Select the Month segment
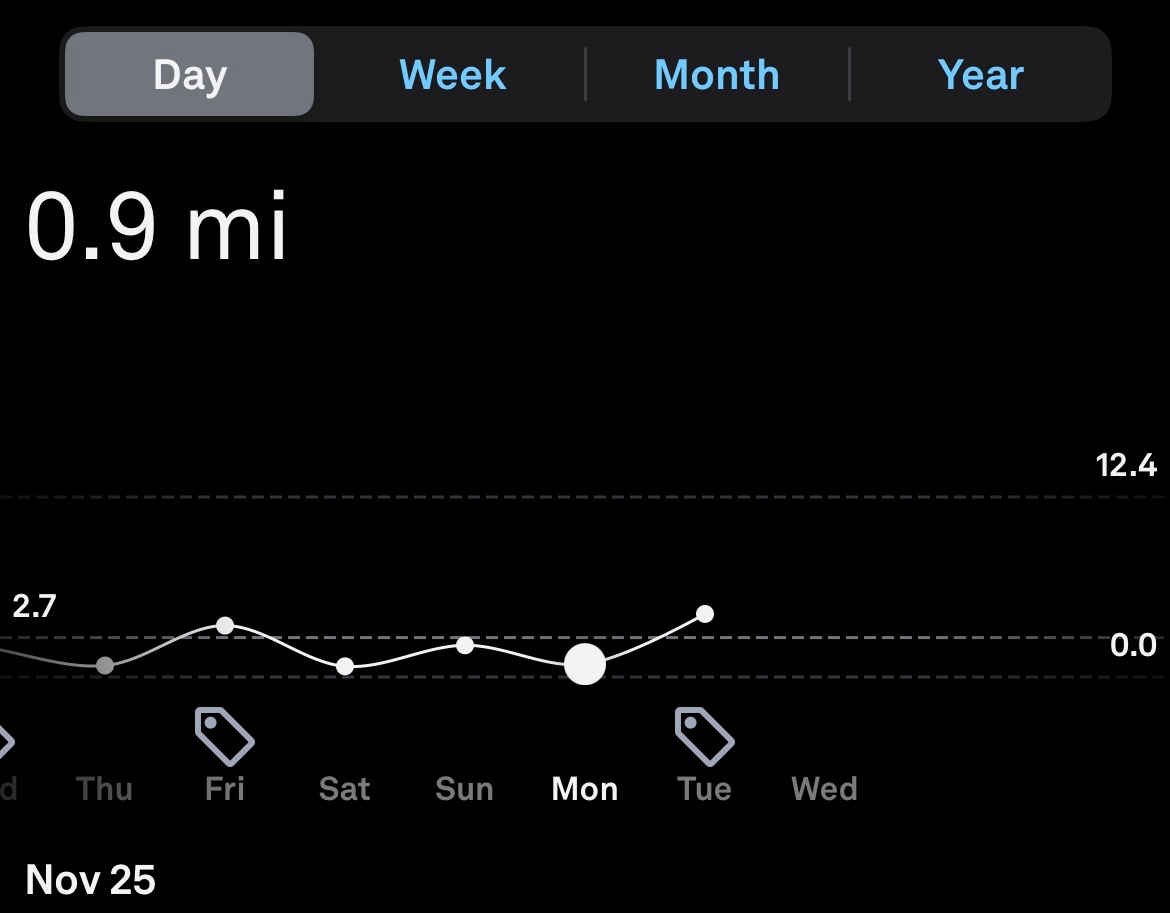Image resolution: width=1170 pixels, height=913 pixels. (x=716, y=75)
